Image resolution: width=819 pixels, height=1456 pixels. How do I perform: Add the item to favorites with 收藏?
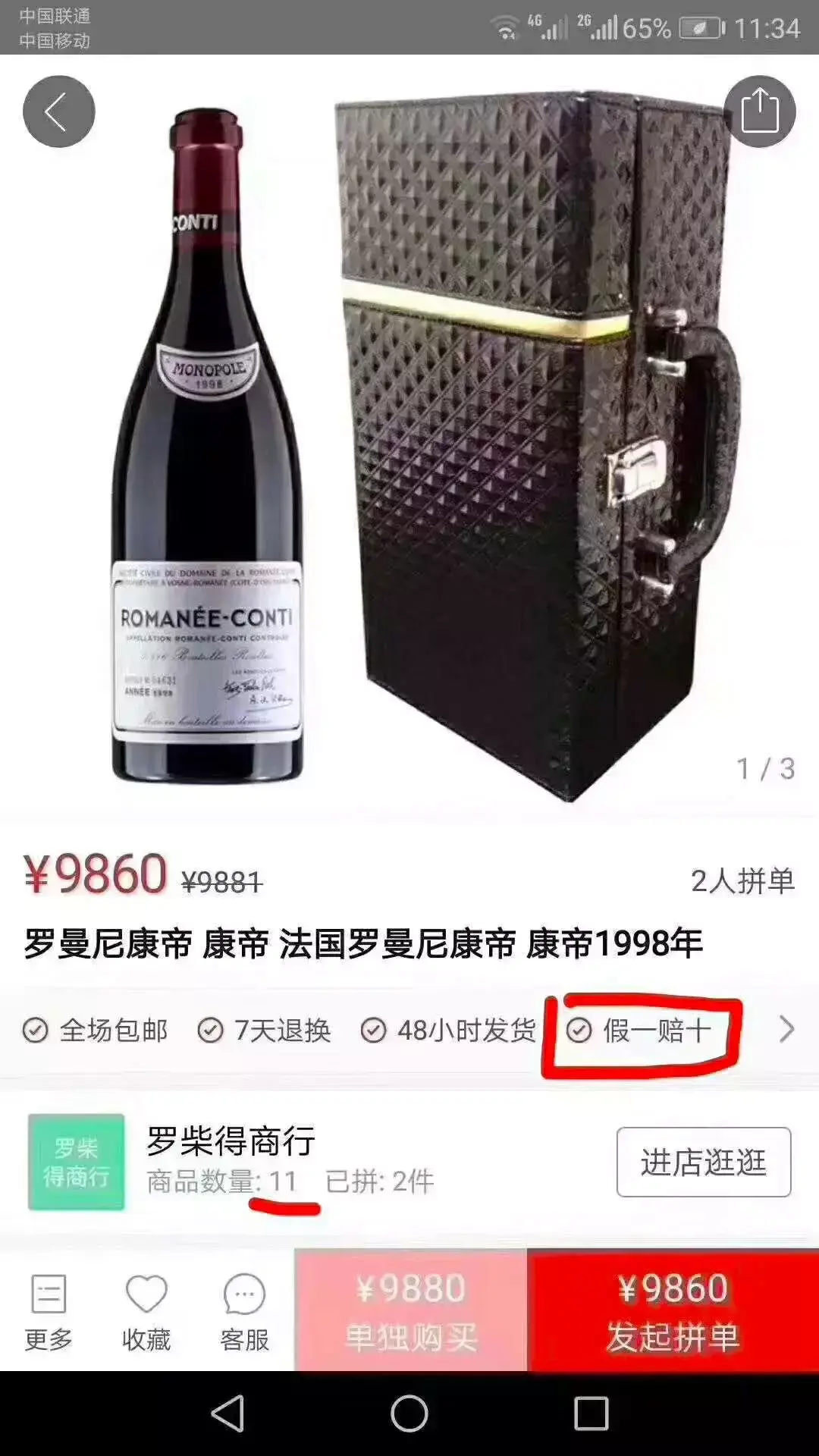146,1312
